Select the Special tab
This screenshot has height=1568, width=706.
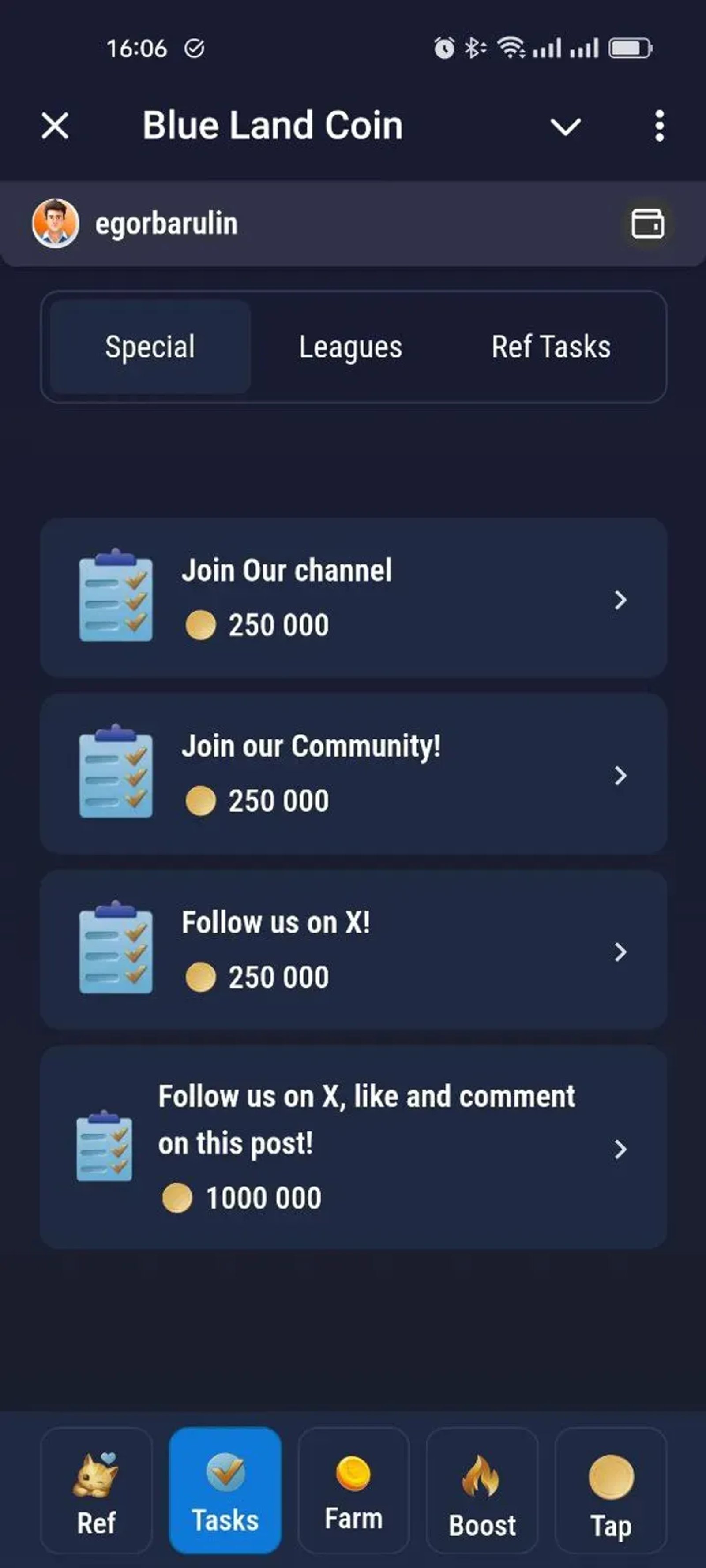tap(149, 346)
